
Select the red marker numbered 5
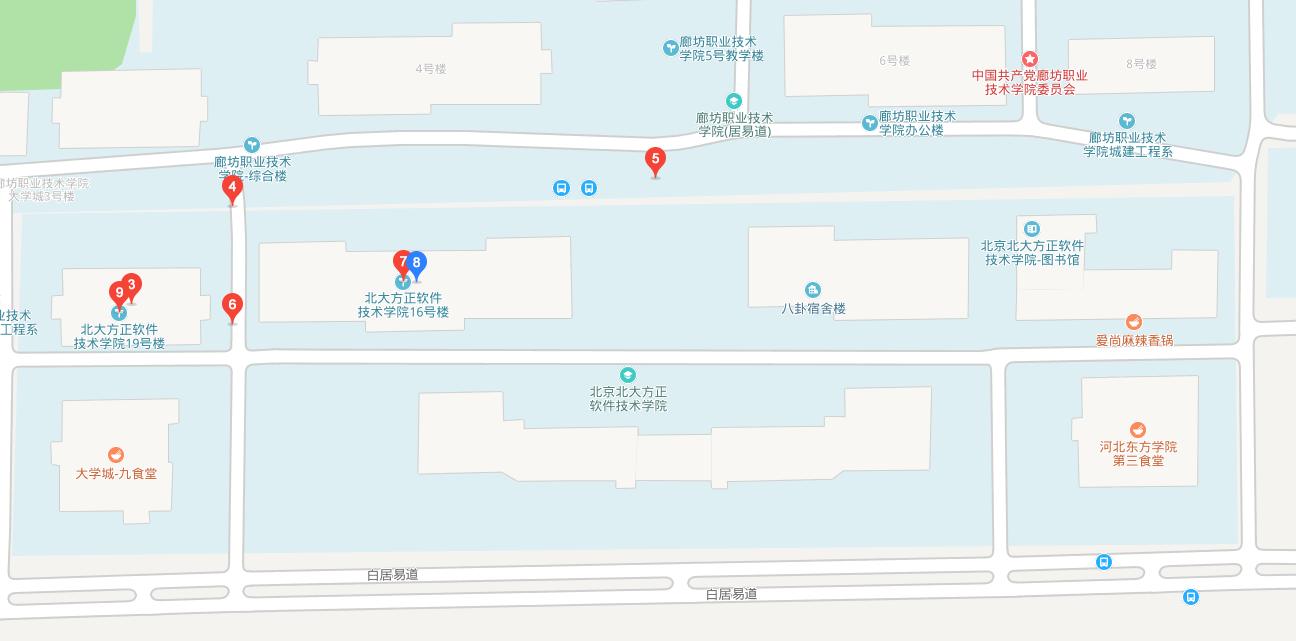pyautogui.click(x=655, y=160)
